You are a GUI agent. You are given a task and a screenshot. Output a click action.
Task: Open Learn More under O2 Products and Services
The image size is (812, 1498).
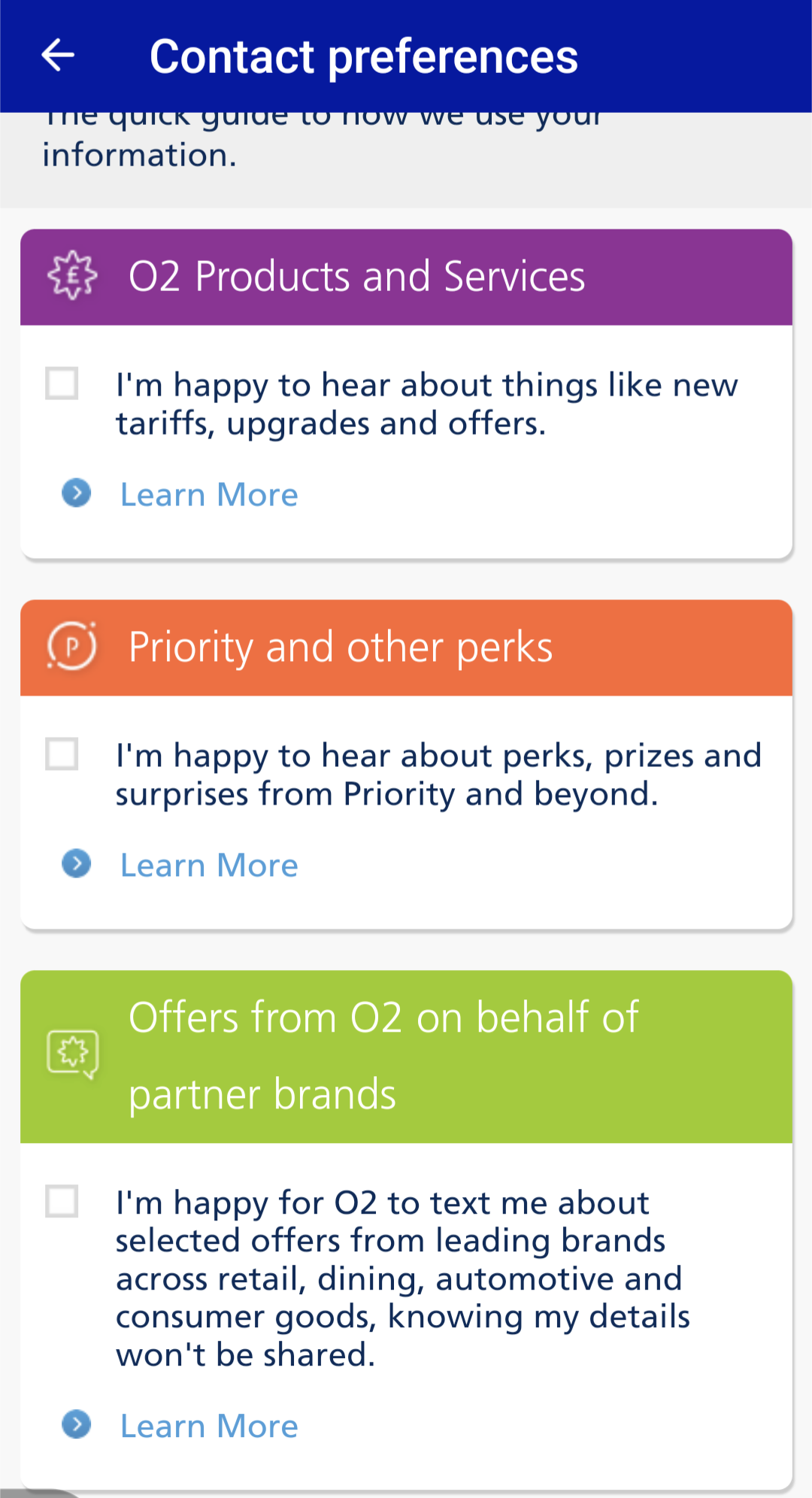[208, 495]
